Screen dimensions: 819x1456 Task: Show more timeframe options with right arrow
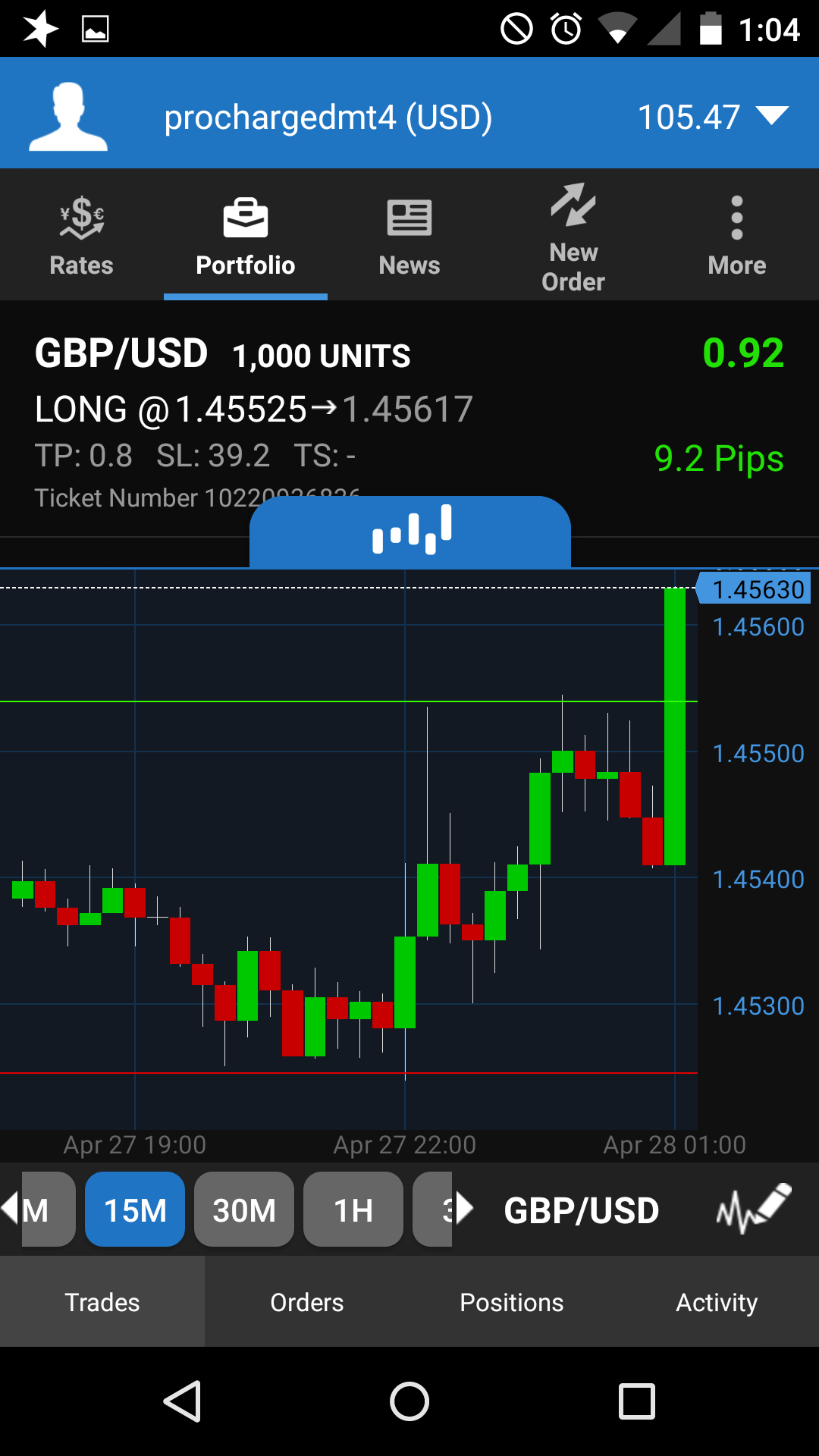[x=464, y=1209]
